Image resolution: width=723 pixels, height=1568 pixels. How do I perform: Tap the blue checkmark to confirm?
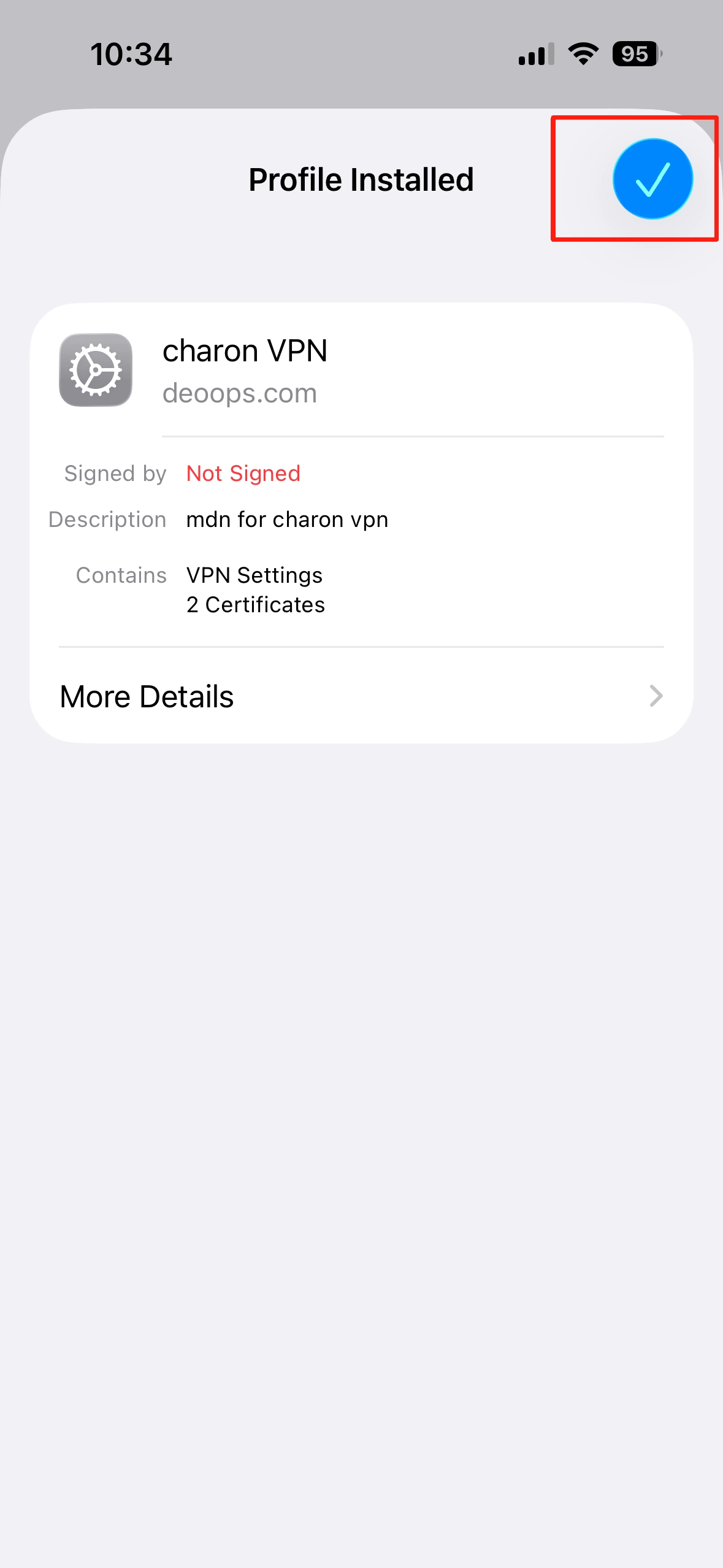(x=652, y=179)
